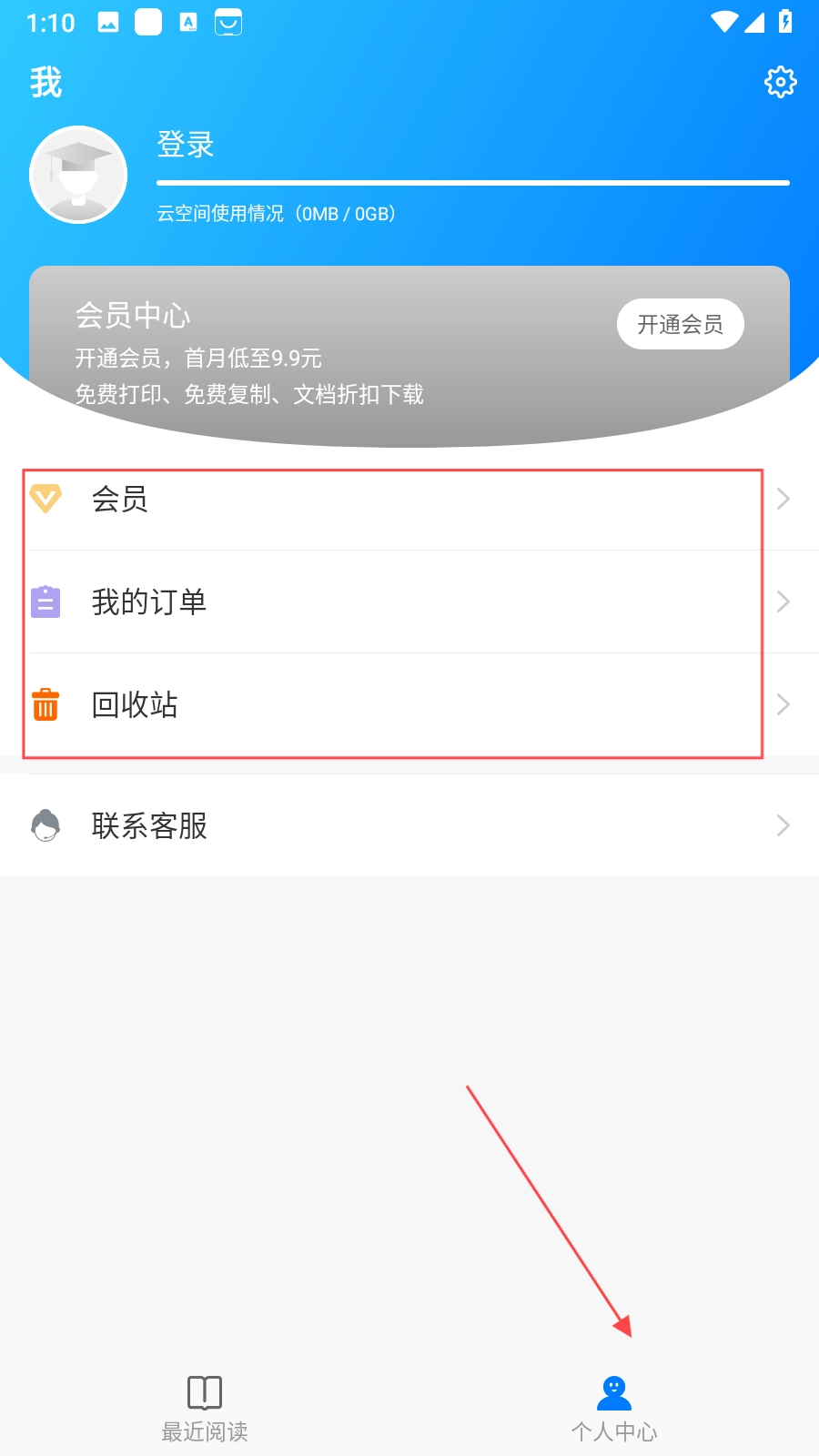Open 联系客服 customer service
Screen dimensions: 819x1456
pos(409,825)
